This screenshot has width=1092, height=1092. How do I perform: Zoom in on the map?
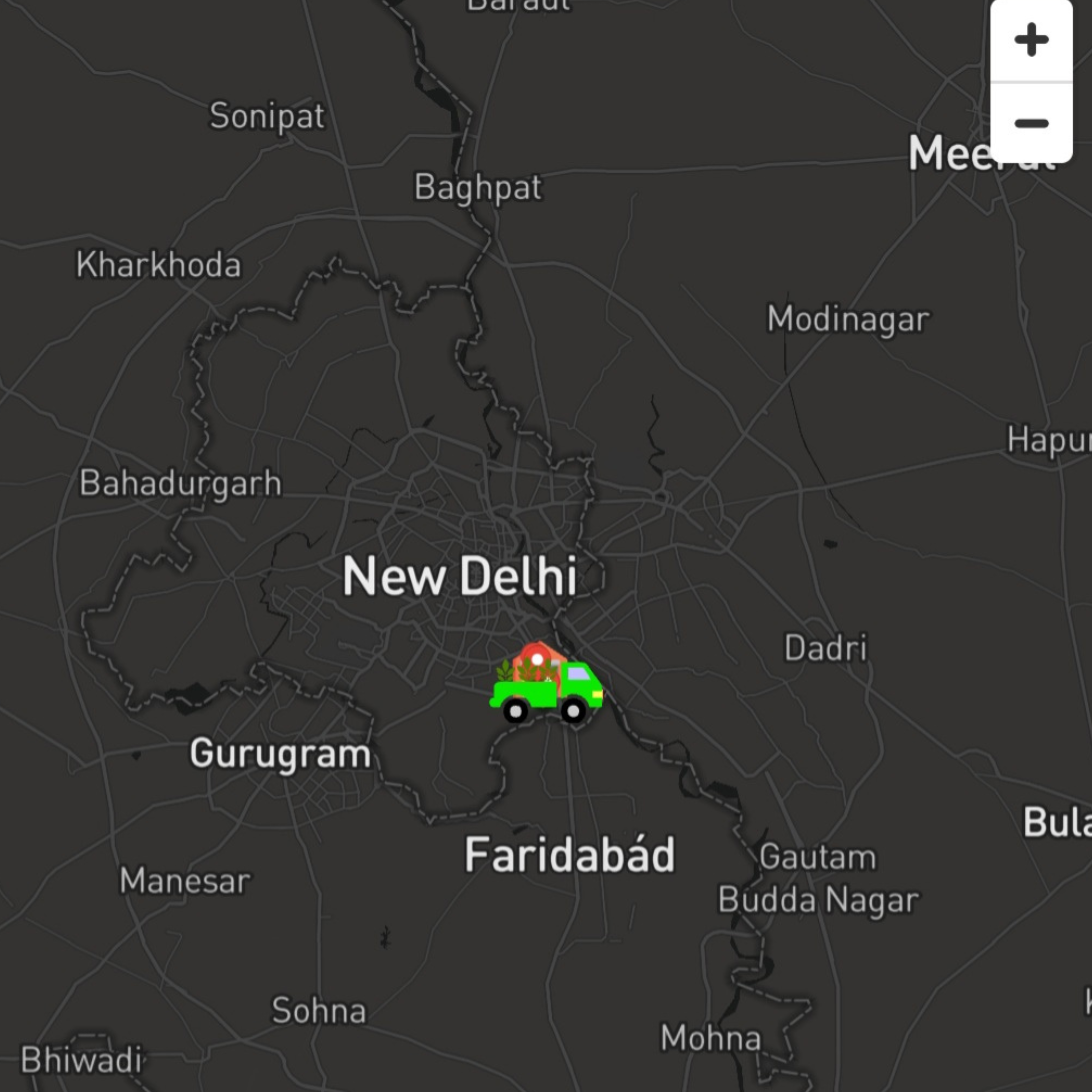point(1031,41)
